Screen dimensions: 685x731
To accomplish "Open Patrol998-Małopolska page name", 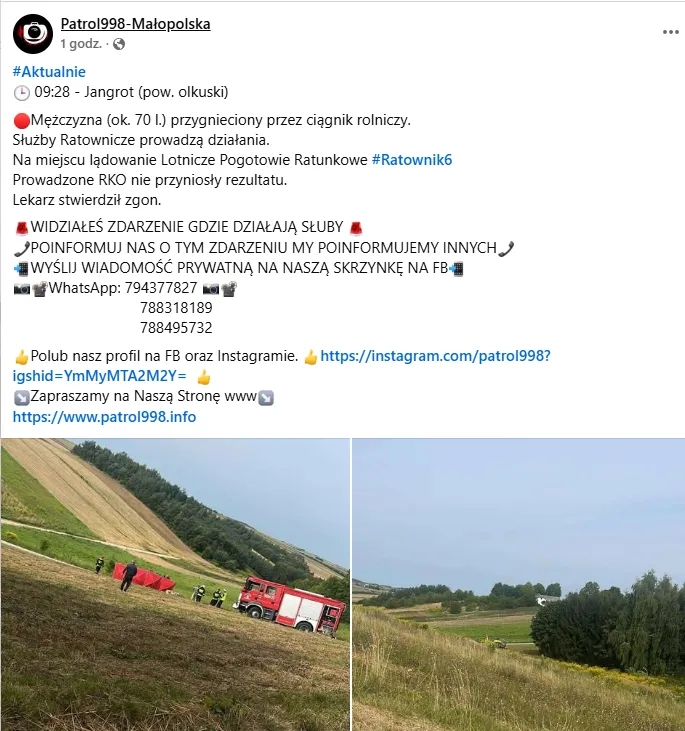I will (135, 24).
